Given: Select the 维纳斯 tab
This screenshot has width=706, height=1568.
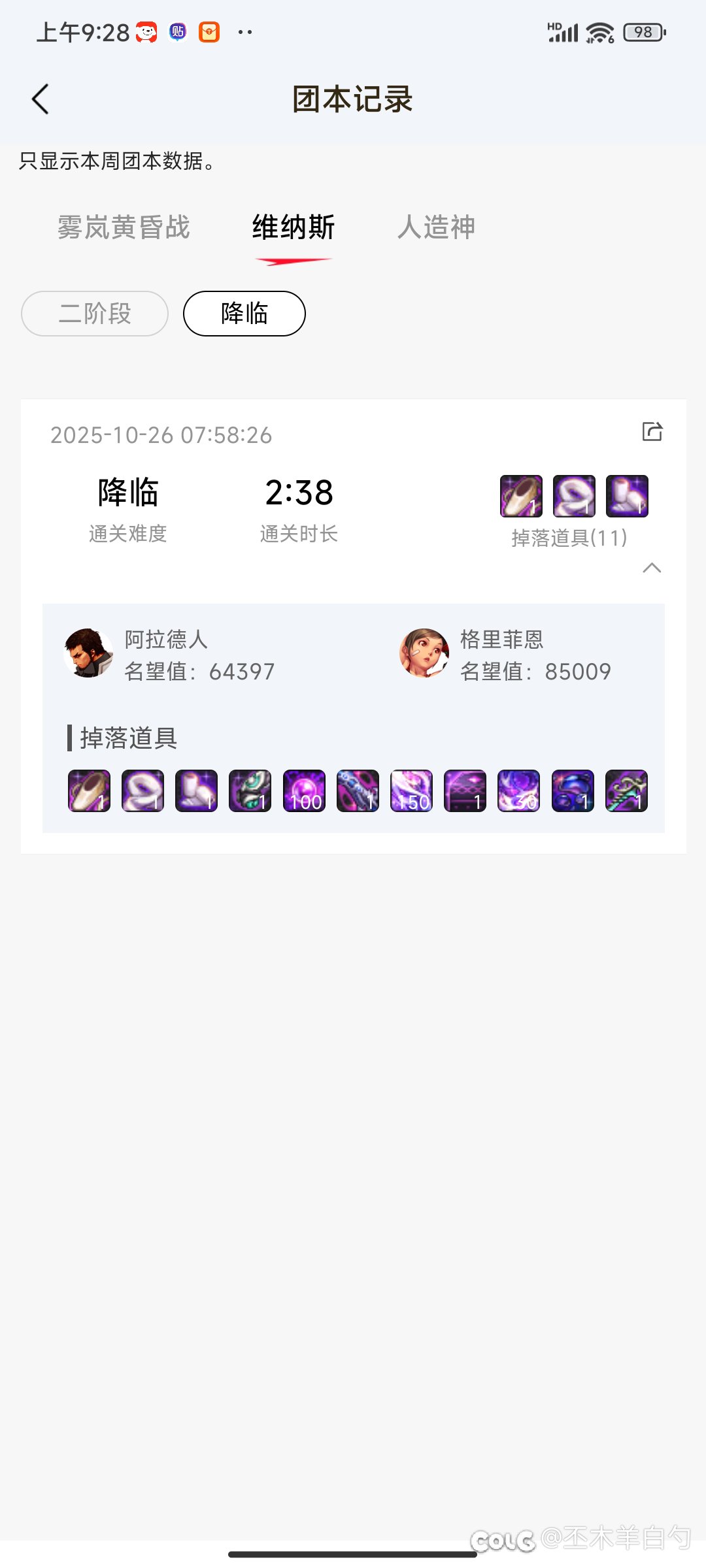Looking at the screenshot, I should point(294,227).
